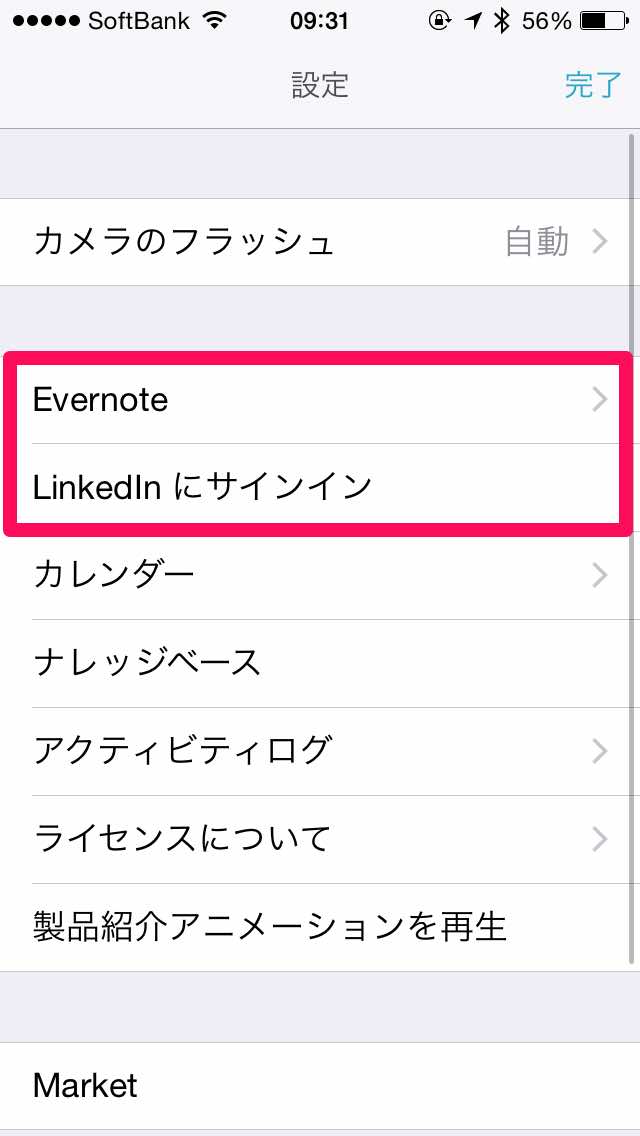Tap 完了 to close settings

(x=592, y=86)
